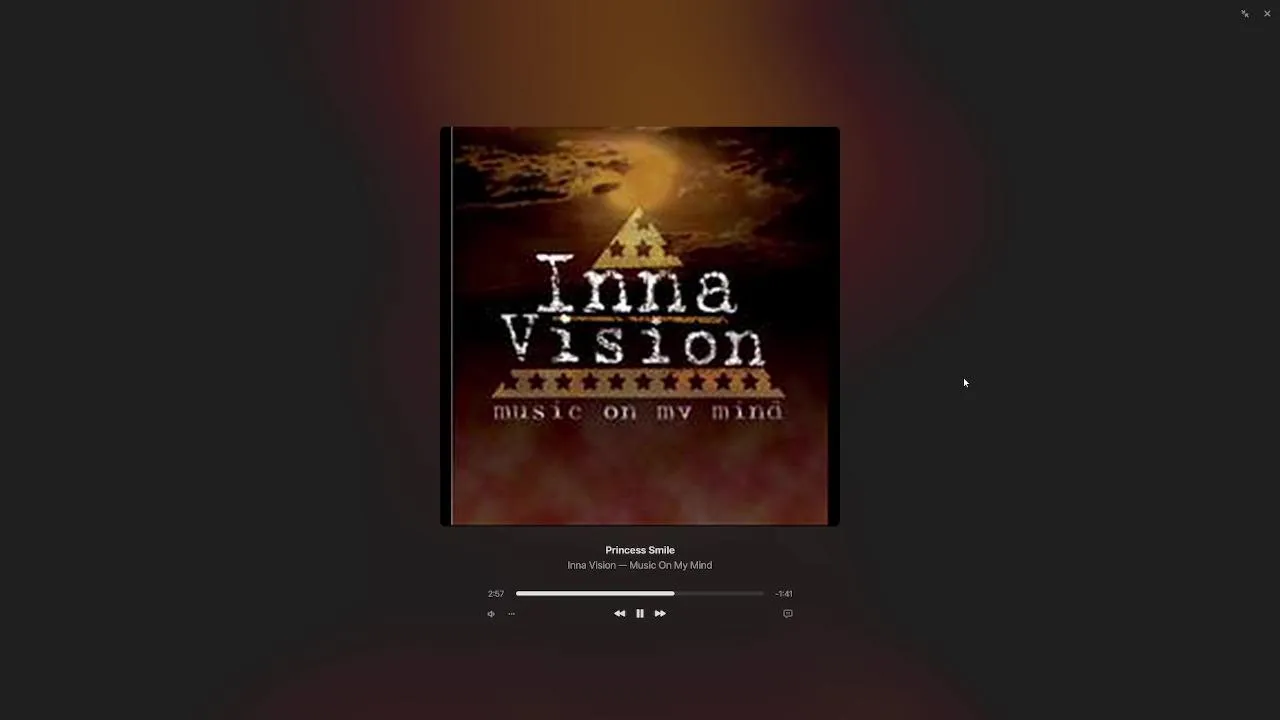Skip to the next track
Screen dimensions: 1280x720
[x=660, y=614]
